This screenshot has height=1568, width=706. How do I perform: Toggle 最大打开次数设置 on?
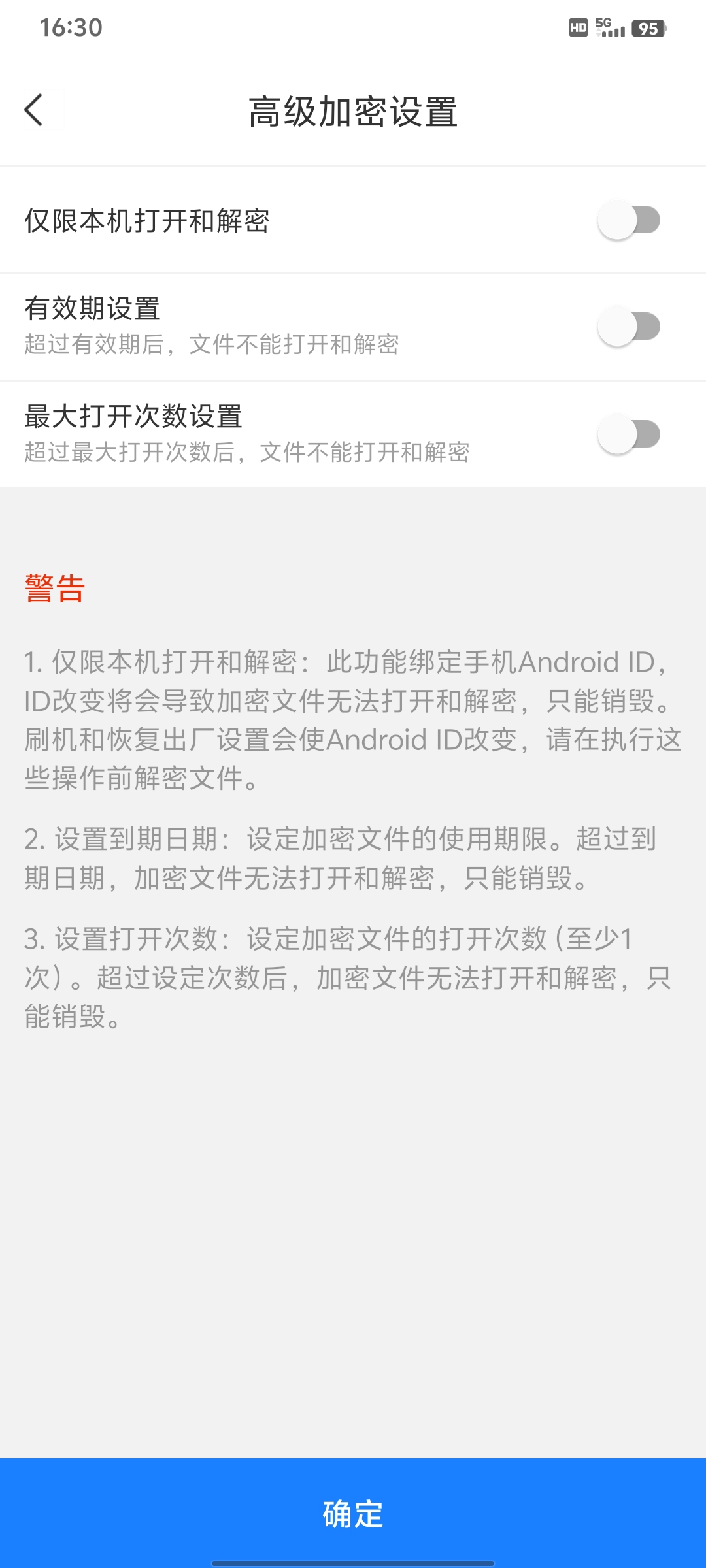coord(628,434)
